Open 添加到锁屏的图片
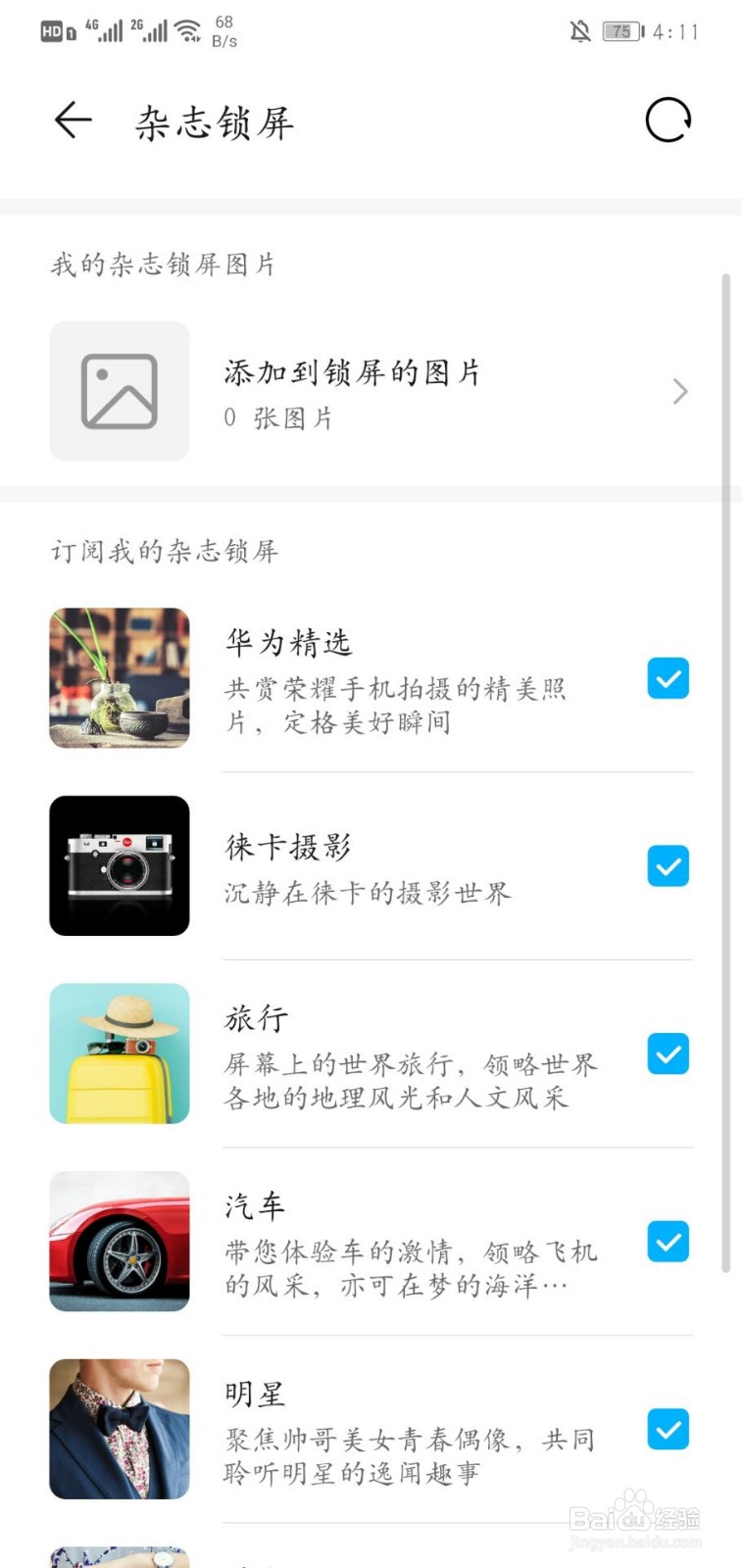This screenshot has height=1568, width=742. point(371,391)
